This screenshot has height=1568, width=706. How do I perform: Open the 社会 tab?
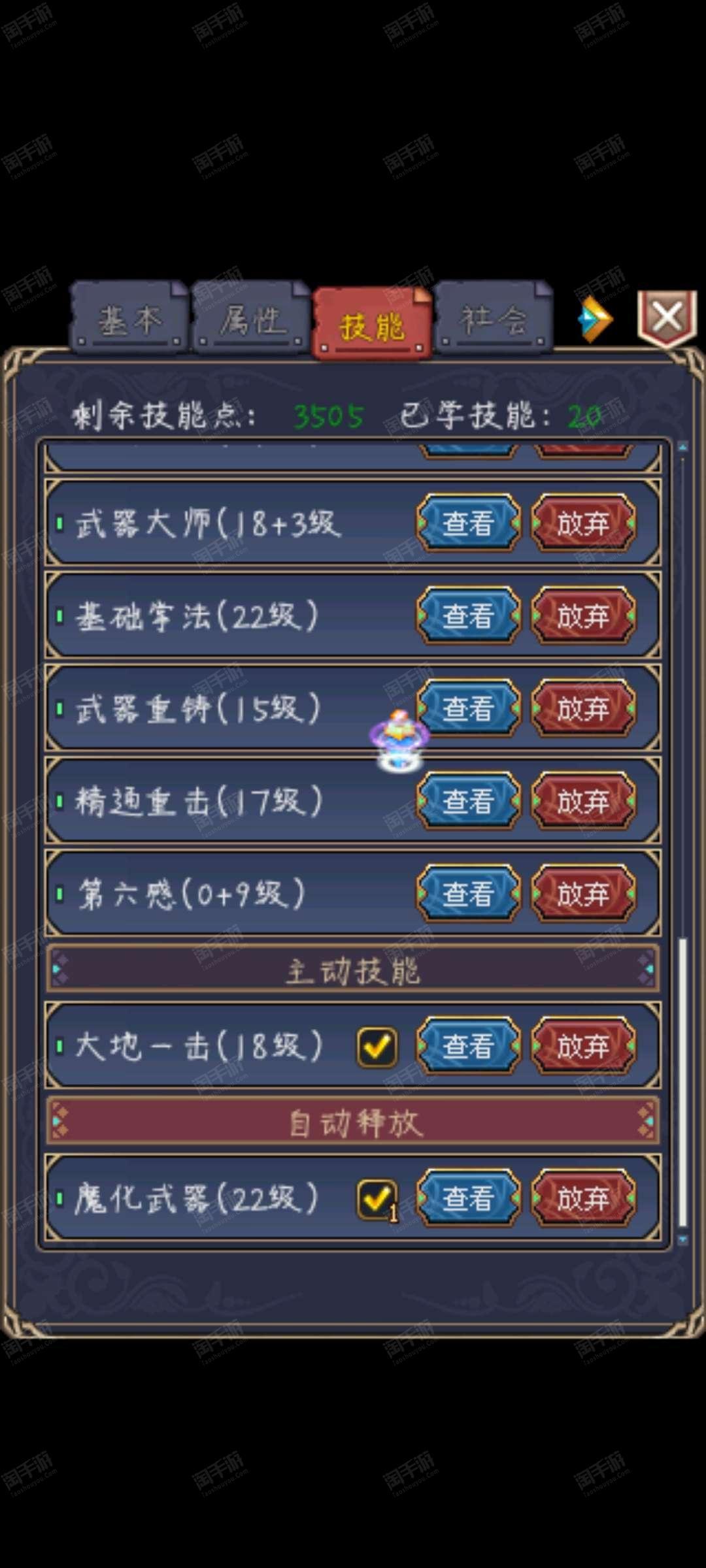click(x=494, y=318)
